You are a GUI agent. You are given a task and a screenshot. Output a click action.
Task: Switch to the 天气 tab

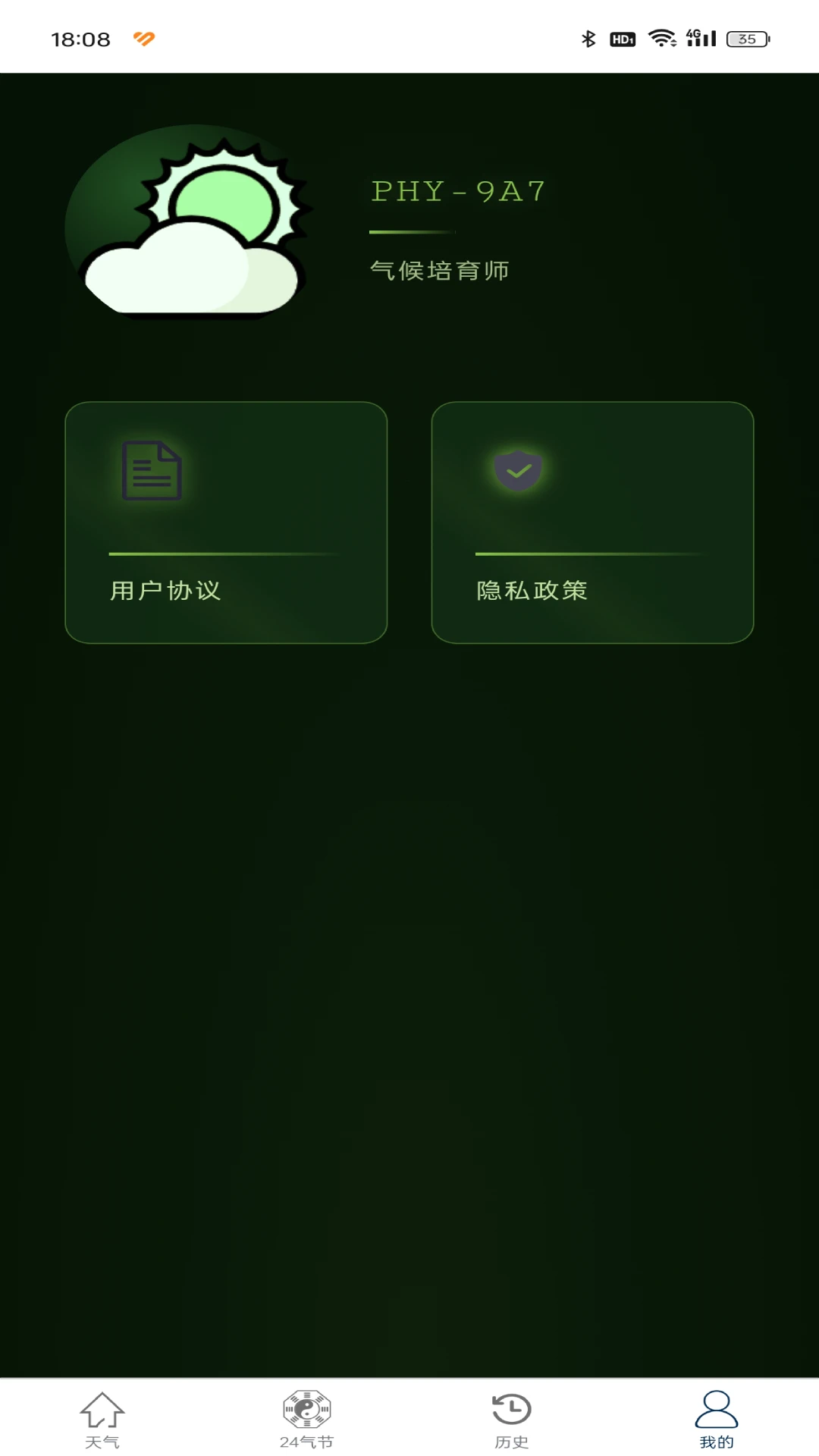point(102,1419)
